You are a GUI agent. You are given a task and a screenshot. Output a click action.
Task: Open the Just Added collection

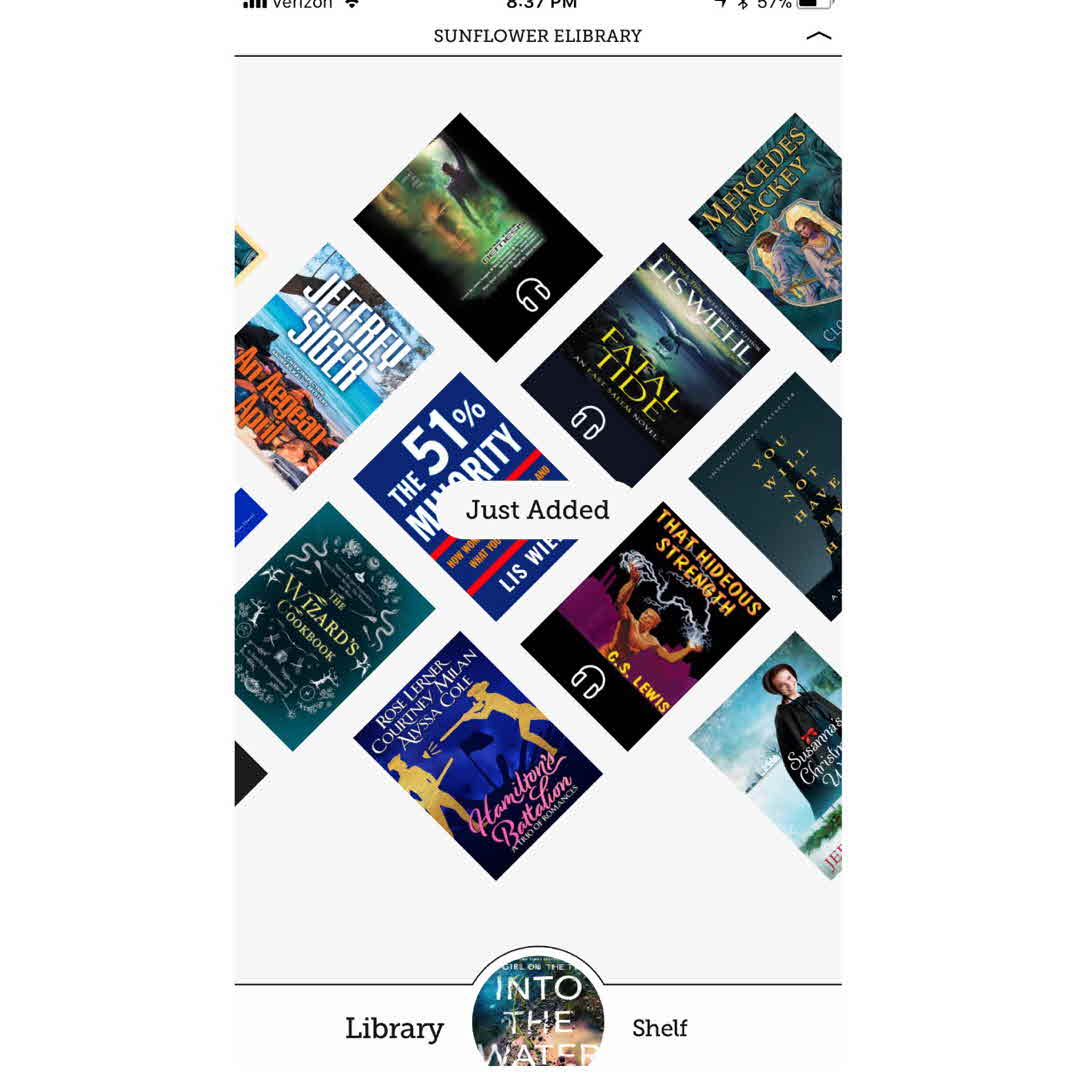click(537, 510)
